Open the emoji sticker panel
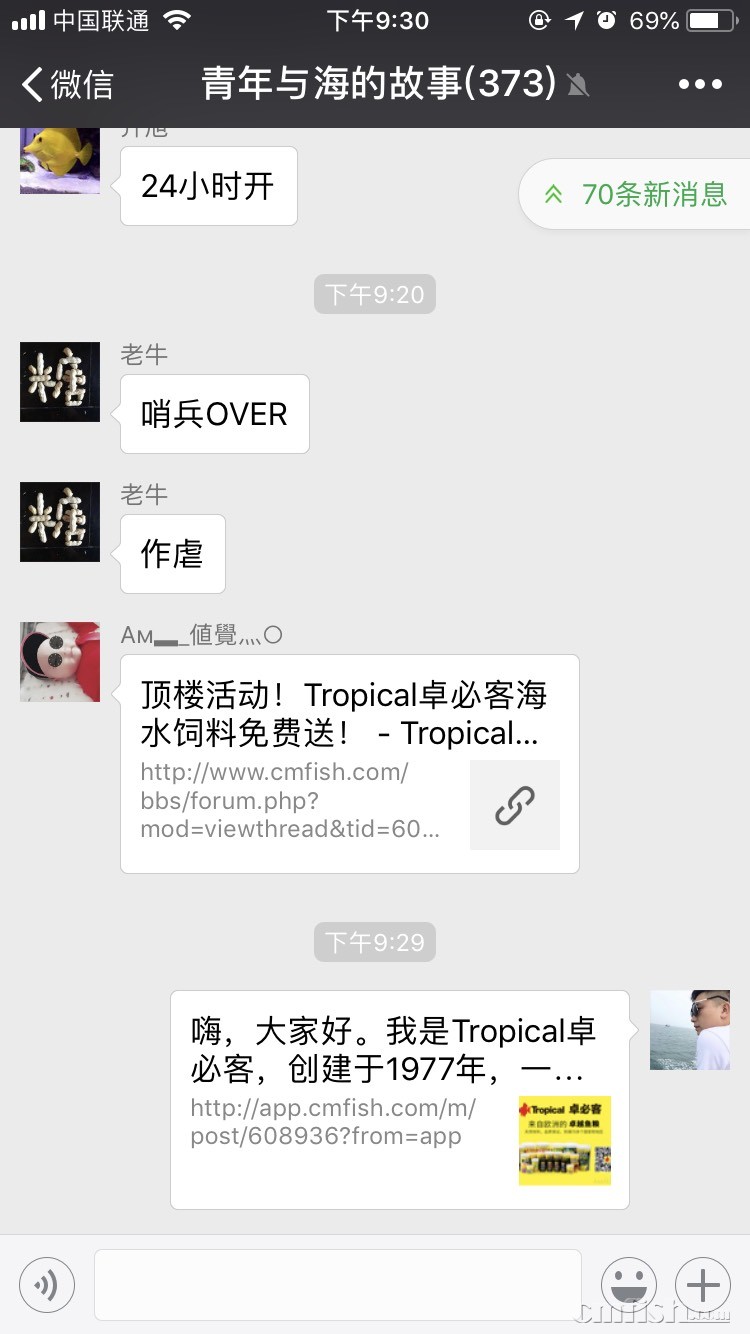Viewport: 750px width, 1334px height. [x=629, y=1285]
